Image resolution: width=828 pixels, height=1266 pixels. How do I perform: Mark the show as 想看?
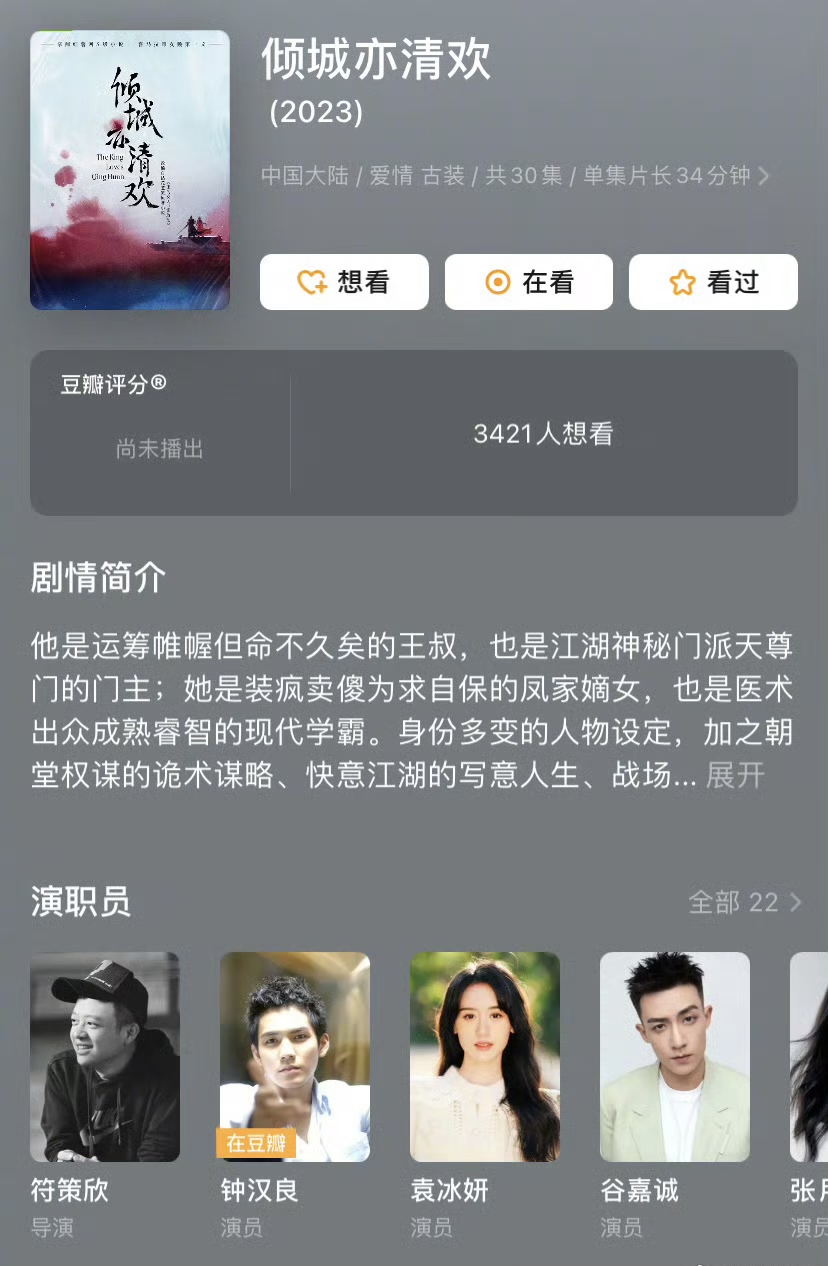point(344,282)
